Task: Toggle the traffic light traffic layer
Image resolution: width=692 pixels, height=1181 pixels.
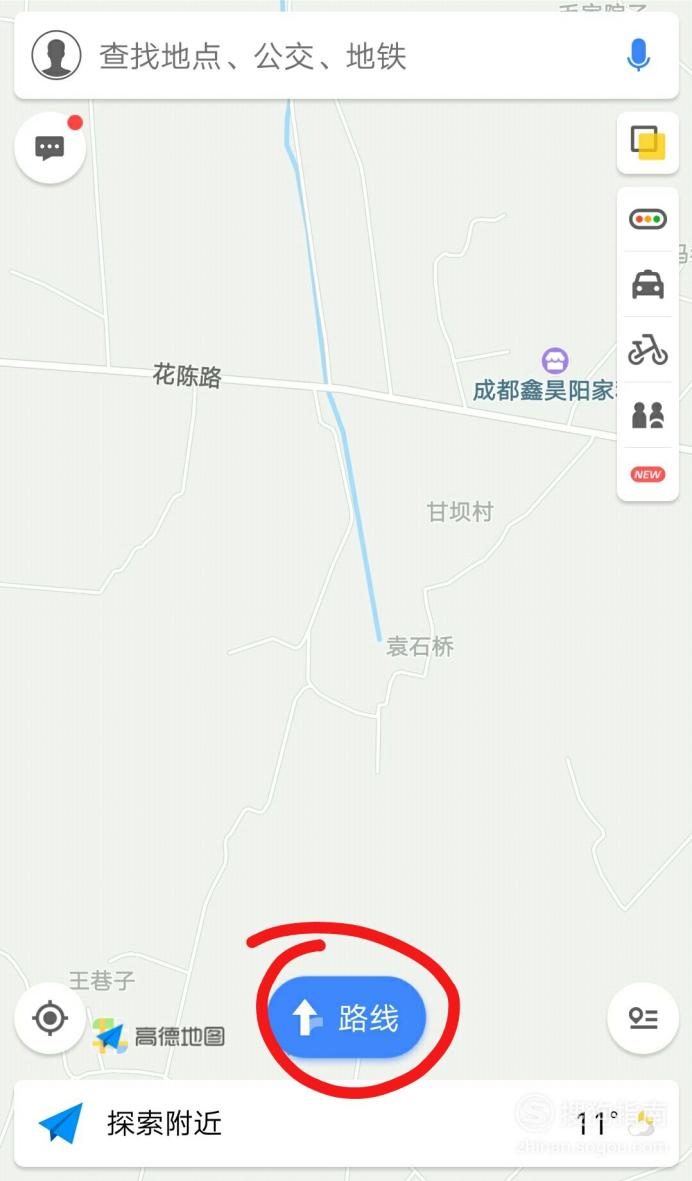Action: click(x=648, y=220)
